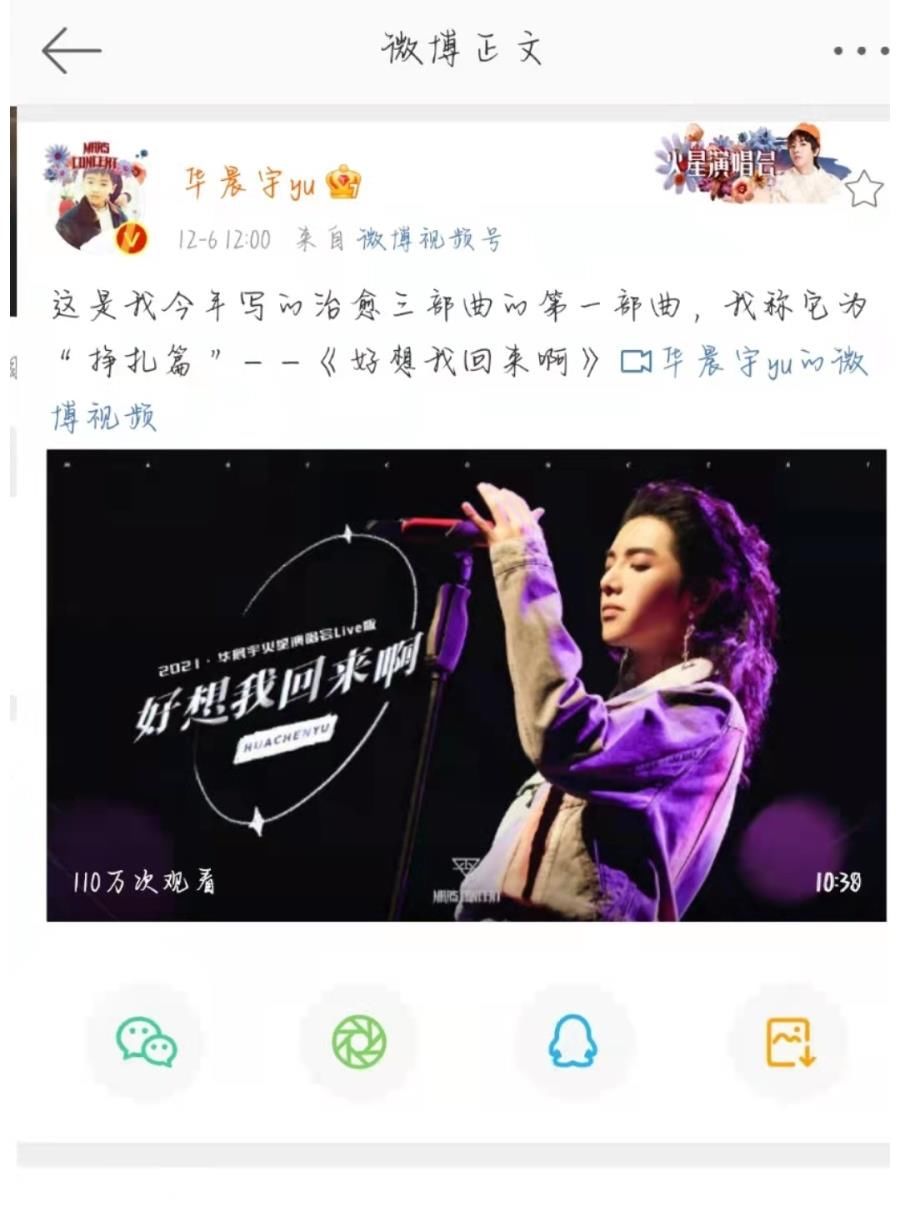Click the orange VIP crown badge
Image resolution: width=900 pixels, height=1217 pixels.
(x=341, y=182)
